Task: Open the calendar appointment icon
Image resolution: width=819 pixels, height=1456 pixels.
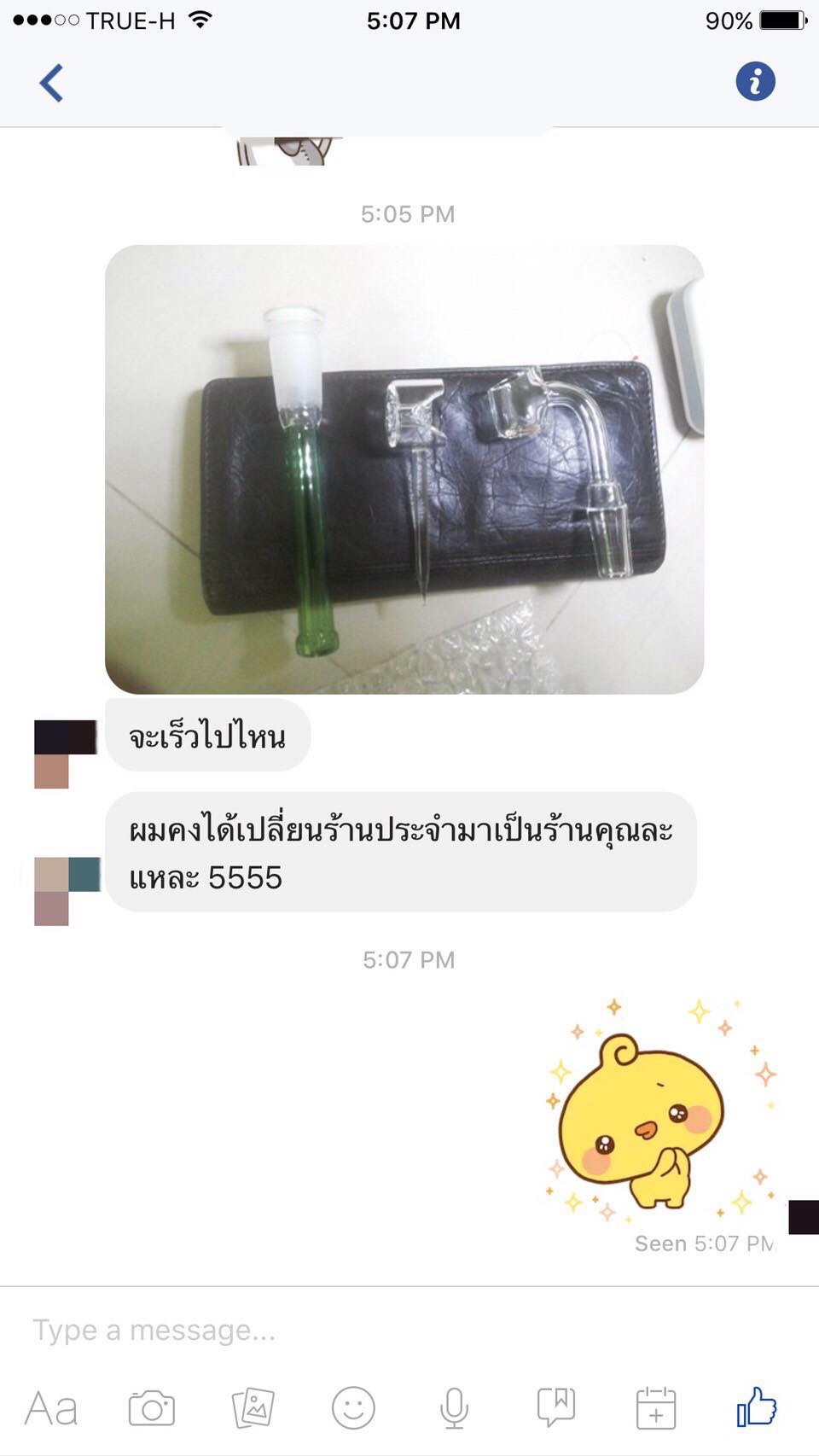Action: [656, 1408]
